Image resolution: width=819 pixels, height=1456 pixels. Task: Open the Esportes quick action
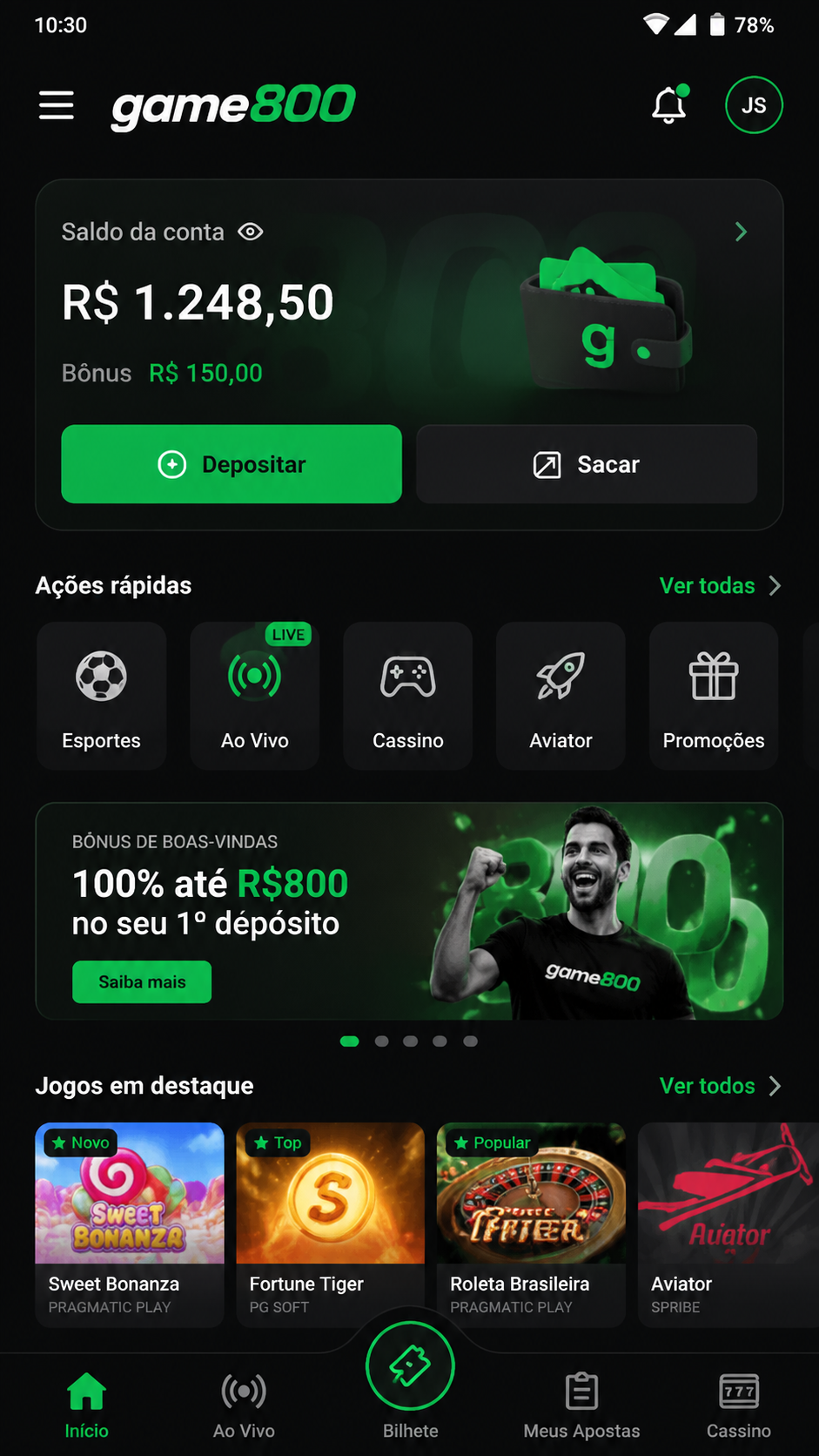point(102,696)
